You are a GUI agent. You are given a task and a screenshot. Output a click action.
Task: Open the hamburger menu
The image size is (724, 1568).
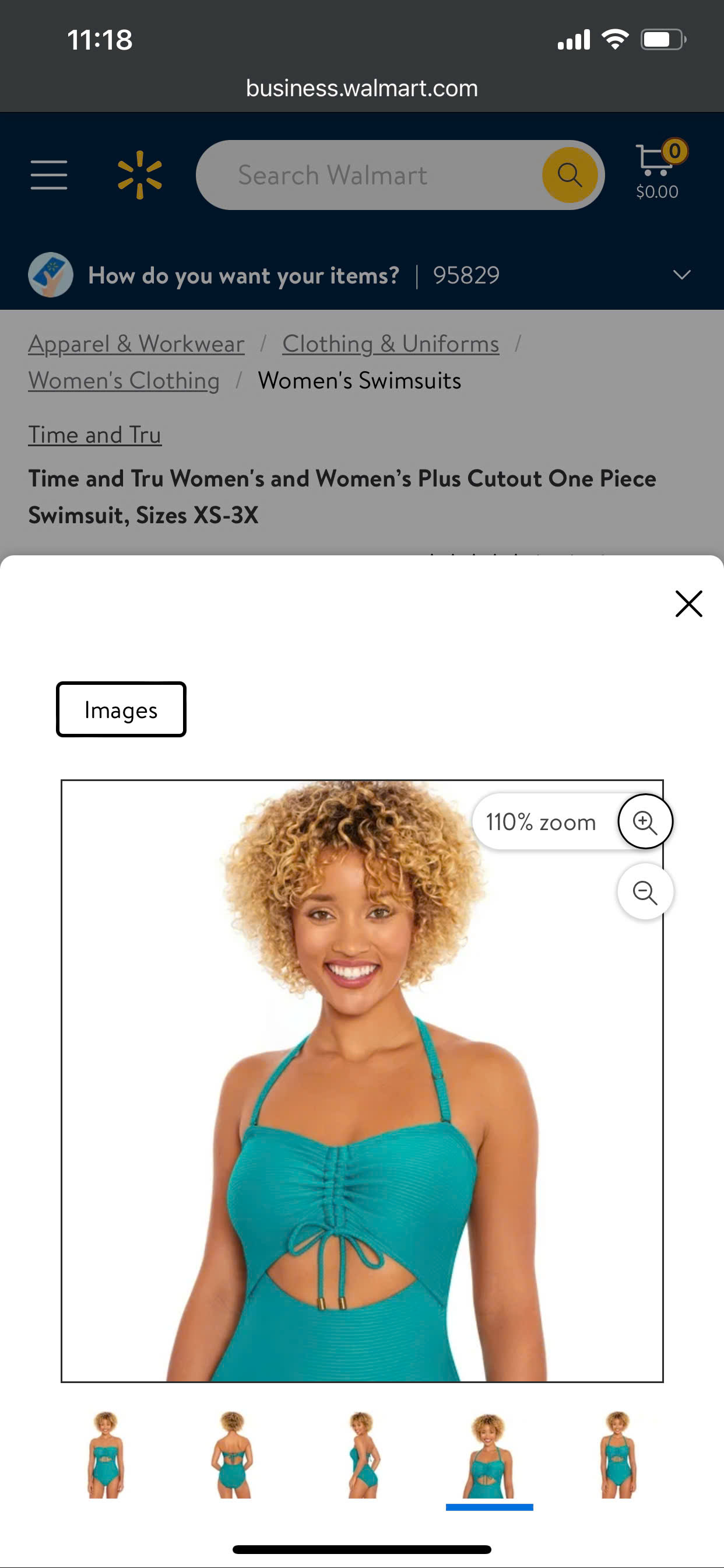click(x=48, y=176)
